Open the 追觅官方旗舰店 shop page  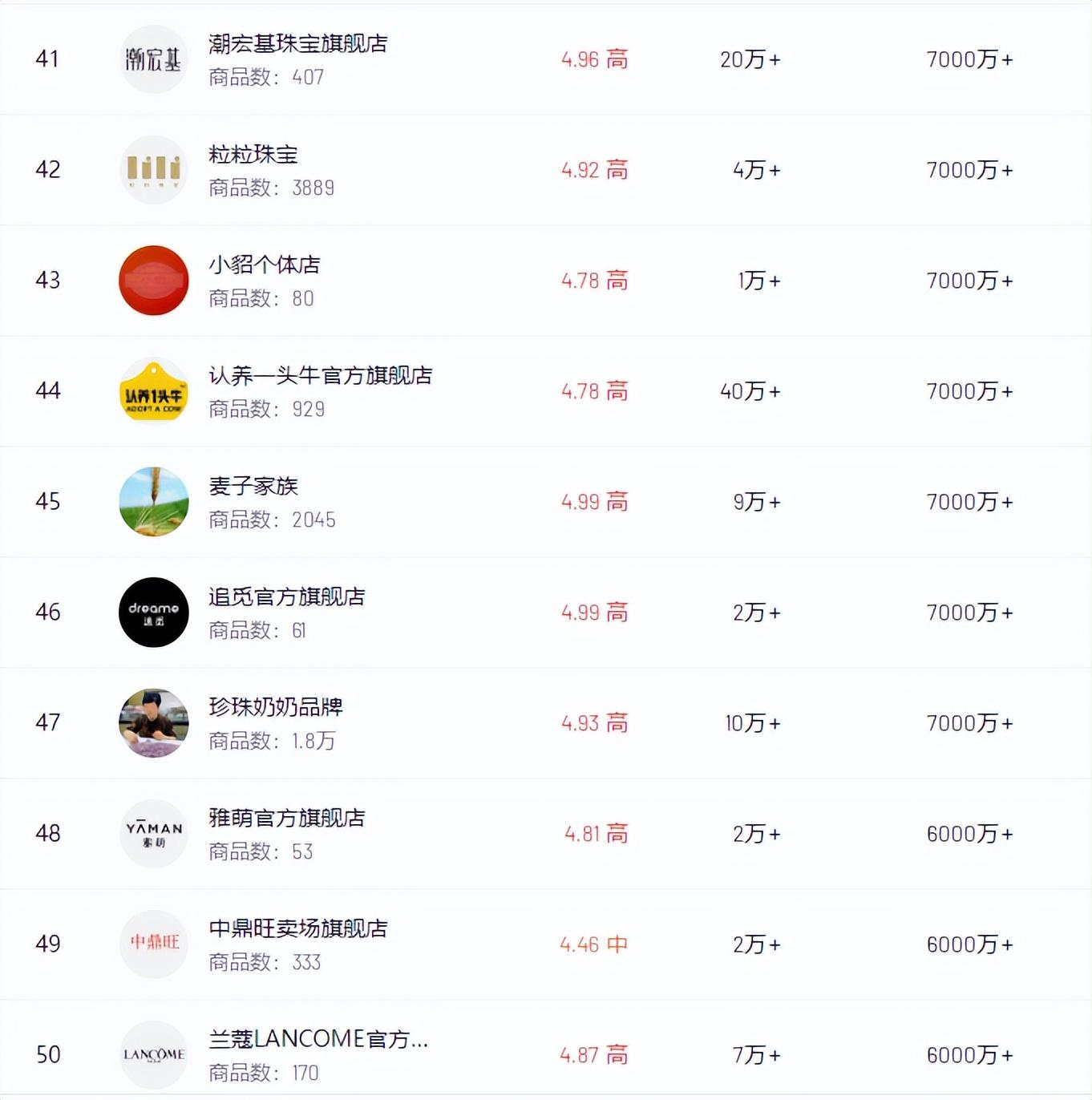point(286,597)
